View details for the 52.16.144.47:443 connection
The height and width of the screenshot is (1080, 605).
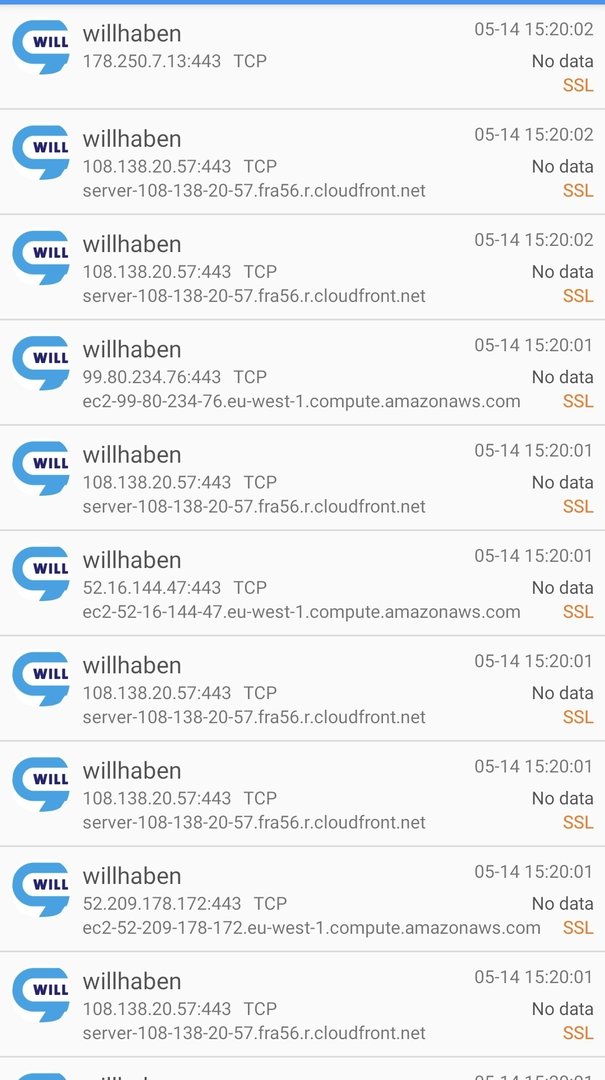click(x=302, y=583)
